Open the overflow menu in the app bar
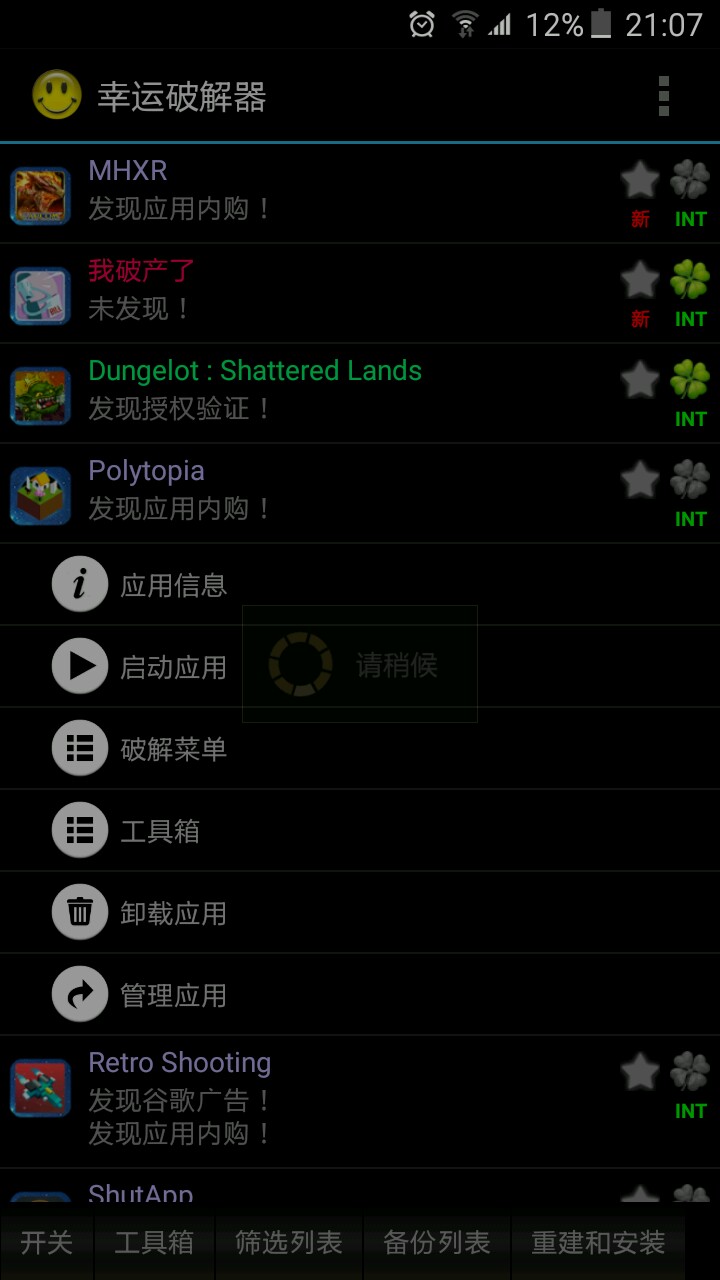Image resolution: width=720 pixels, height=1280 pixels. [x=663, y=97]
